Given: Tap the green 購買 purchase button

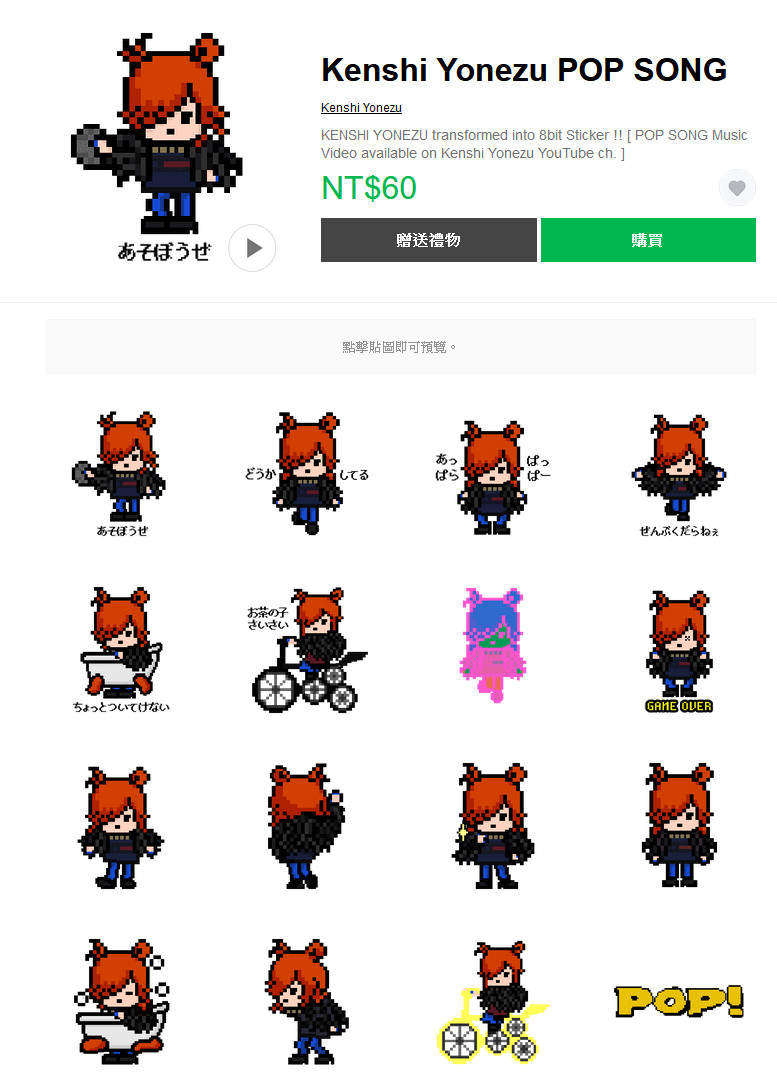Looking at the screenshot, I should [x=647, y=241].
